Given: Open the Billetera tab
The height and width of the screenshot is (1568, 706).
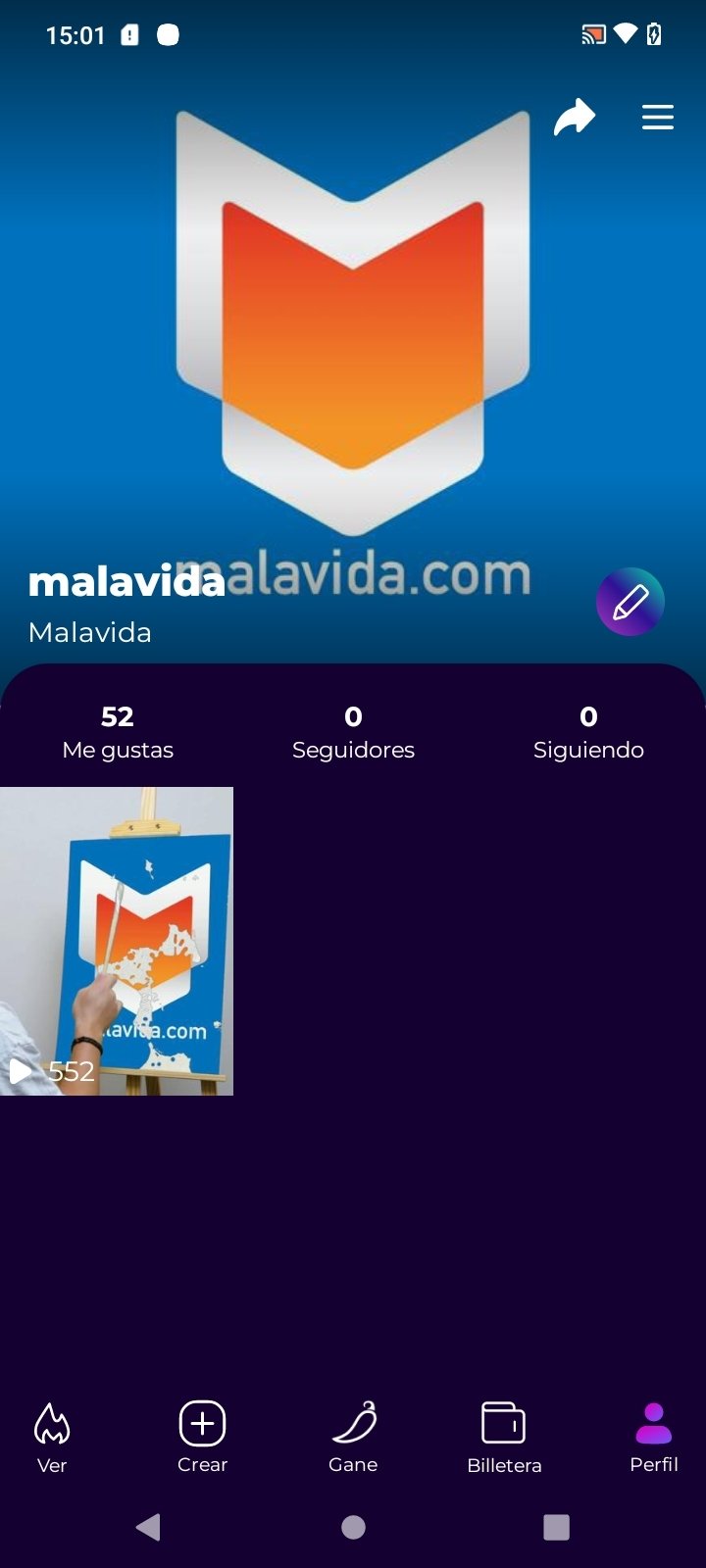Looking at the screenshot, I should tap(504, 1437).
